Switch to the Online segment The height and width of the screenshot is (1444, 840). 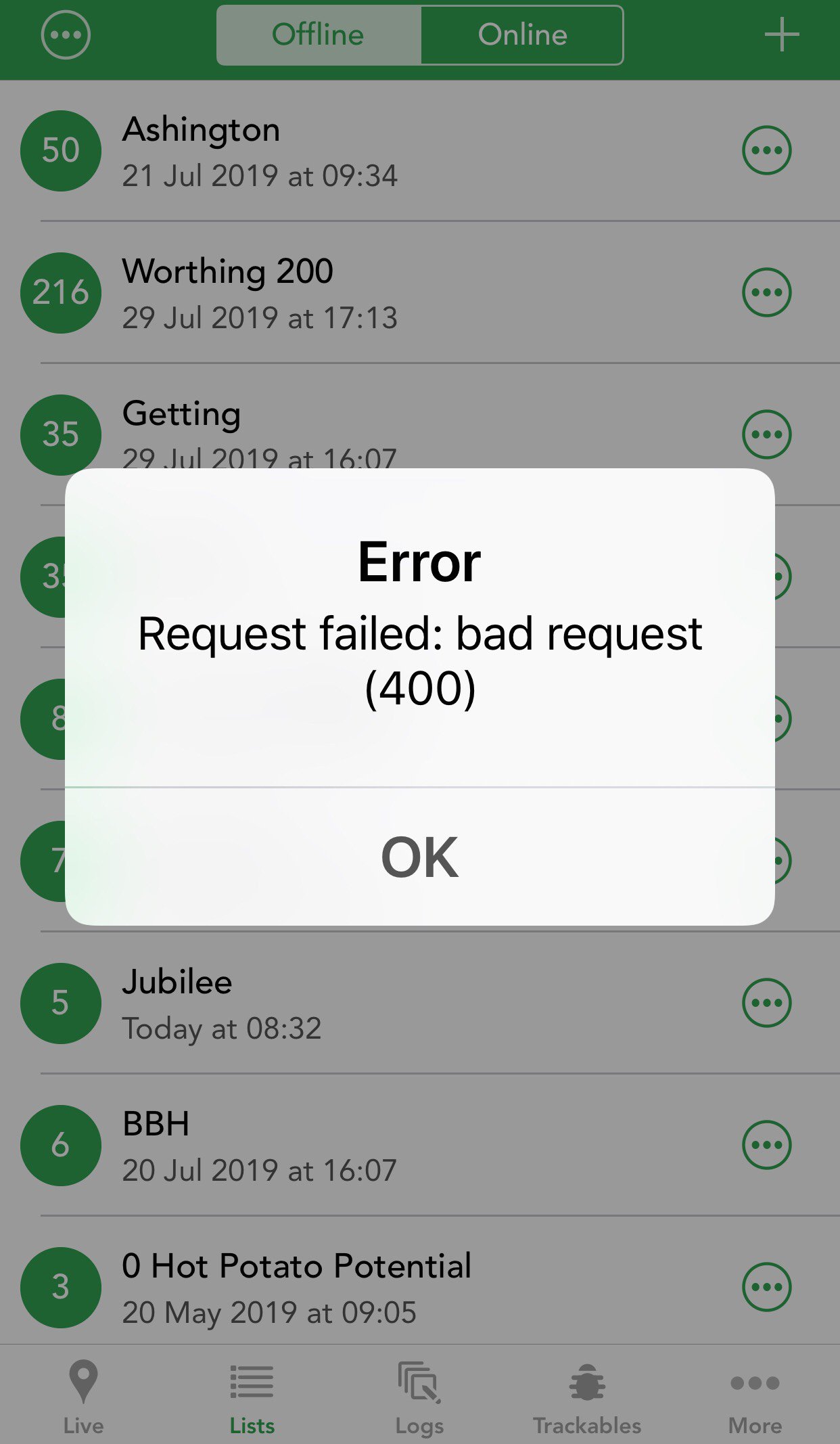point(521,35)
